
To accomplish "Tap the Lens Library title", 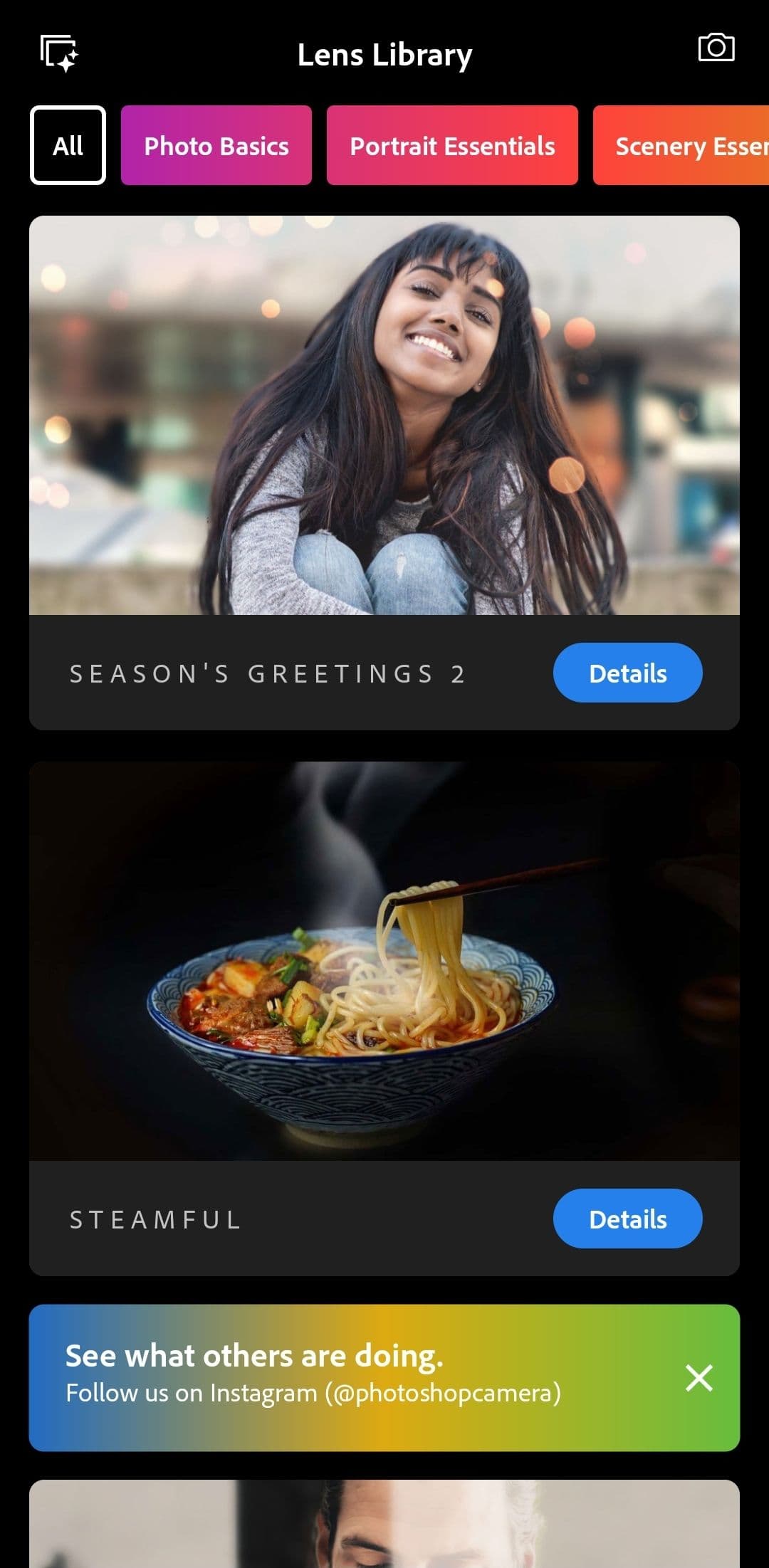I will pyautogui.click(x=384, y=53).
